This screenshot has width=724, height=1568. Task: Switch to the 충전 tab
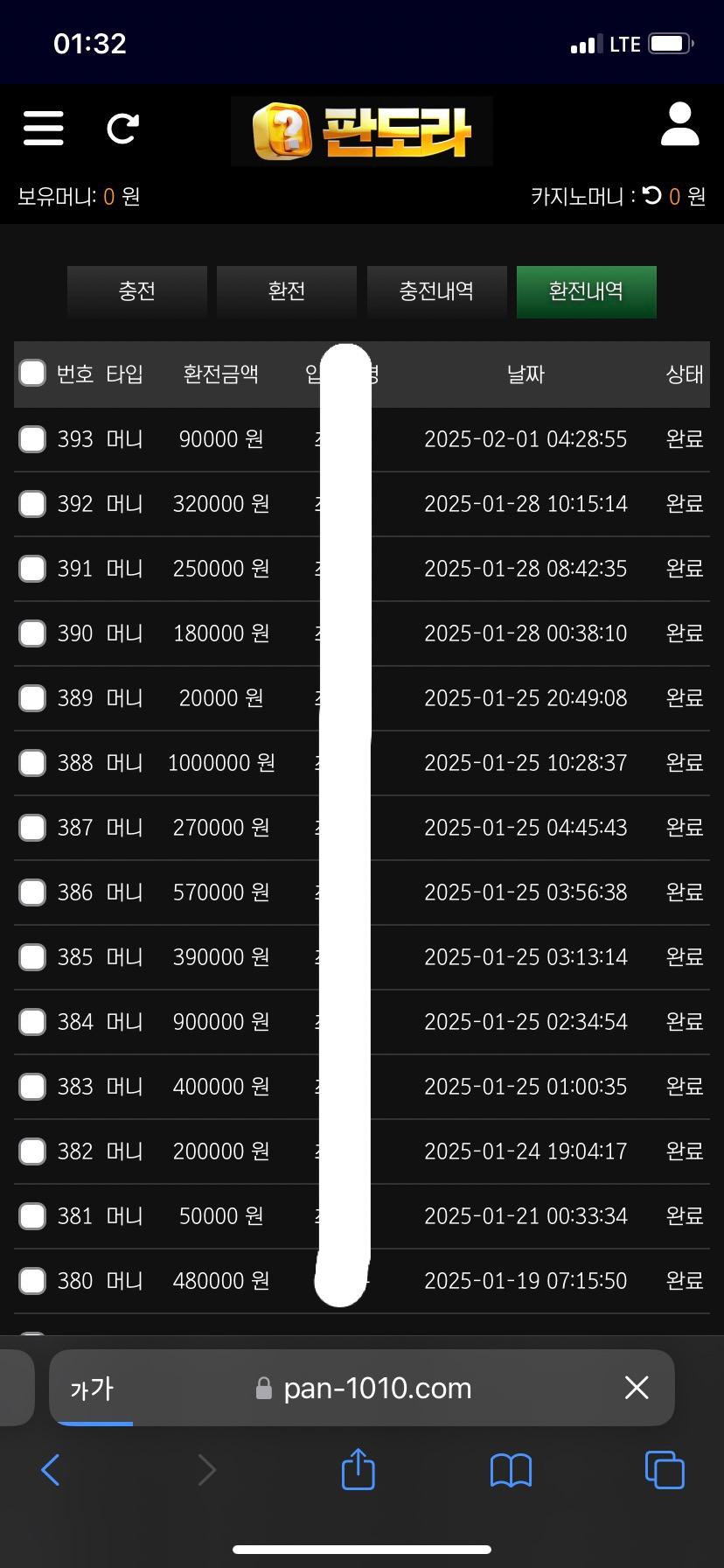tap(137, 291)
